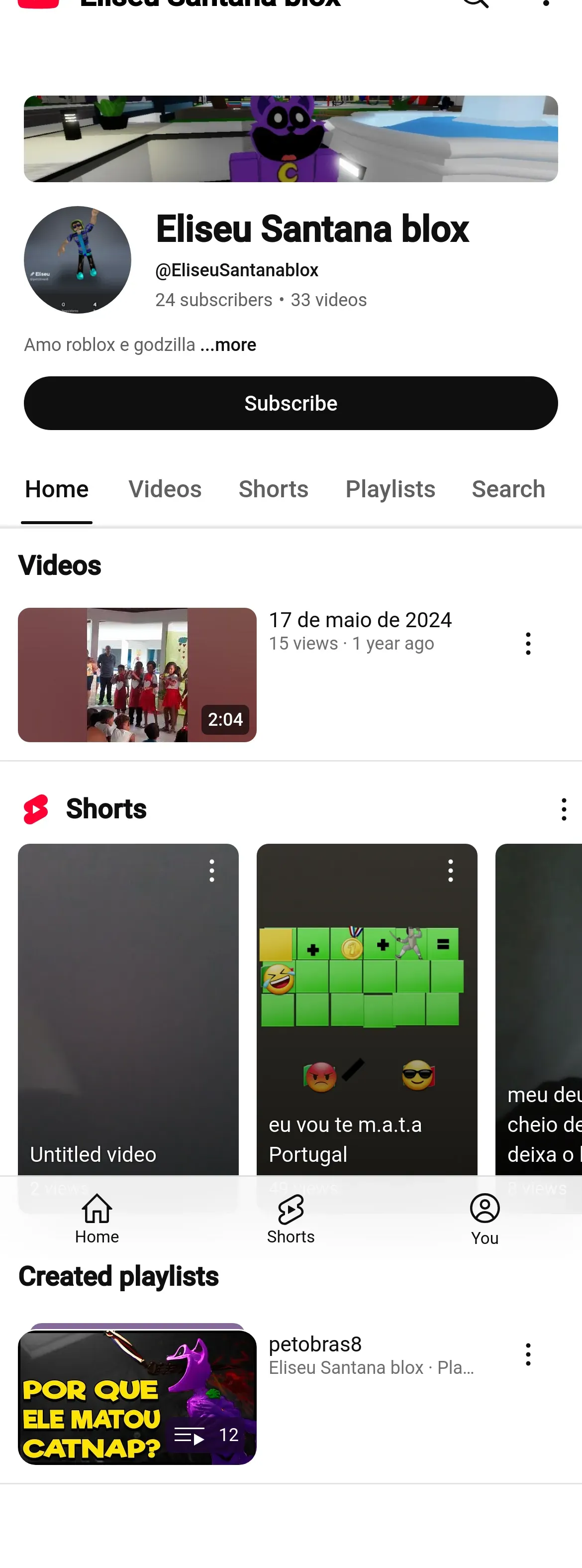Go to Home in bottom navigation

[97, 1219]
